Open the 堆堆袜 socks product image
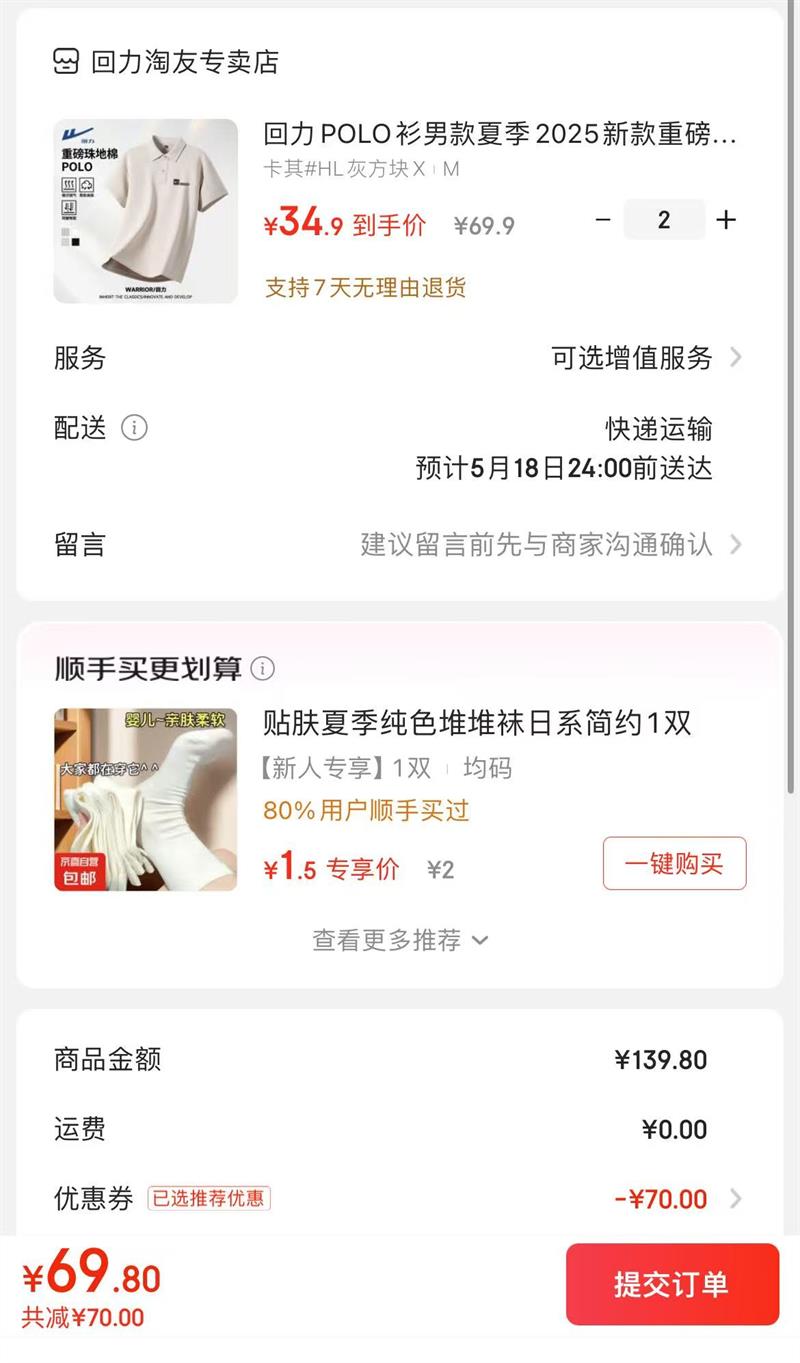This screenshot has width=800, height=1363. pos(146,799)
